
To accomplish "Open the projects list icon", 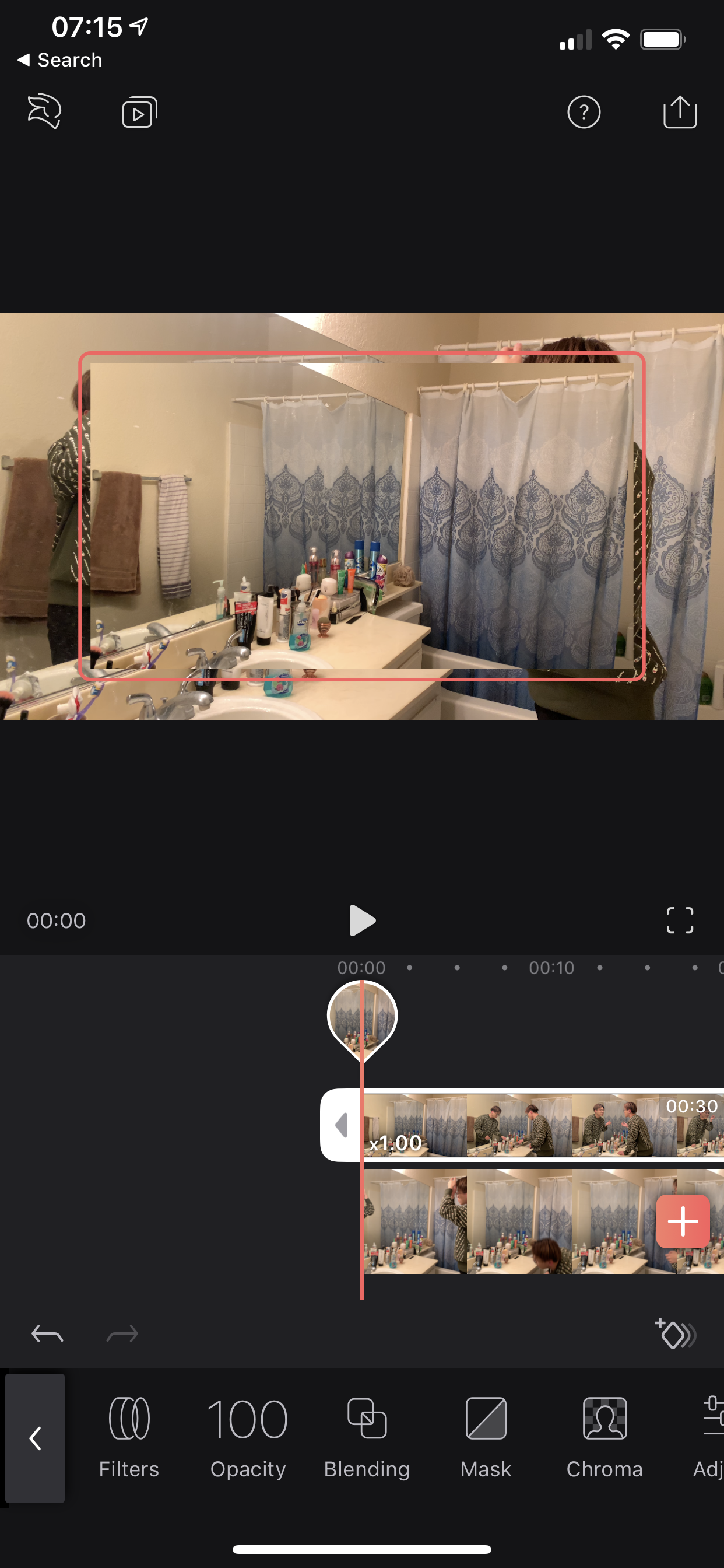I will 44,112.
